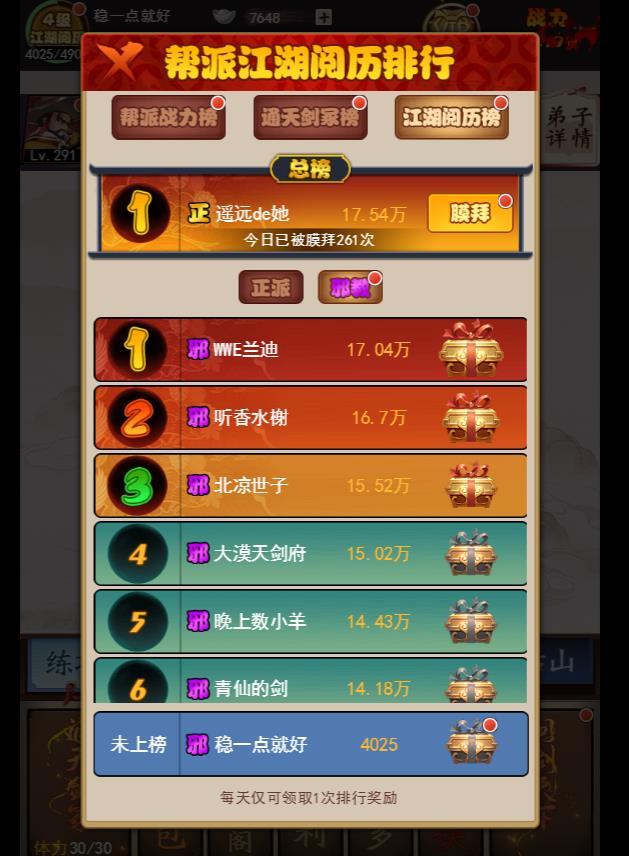Tap the 膜拜 worship button

click(470, 214)
